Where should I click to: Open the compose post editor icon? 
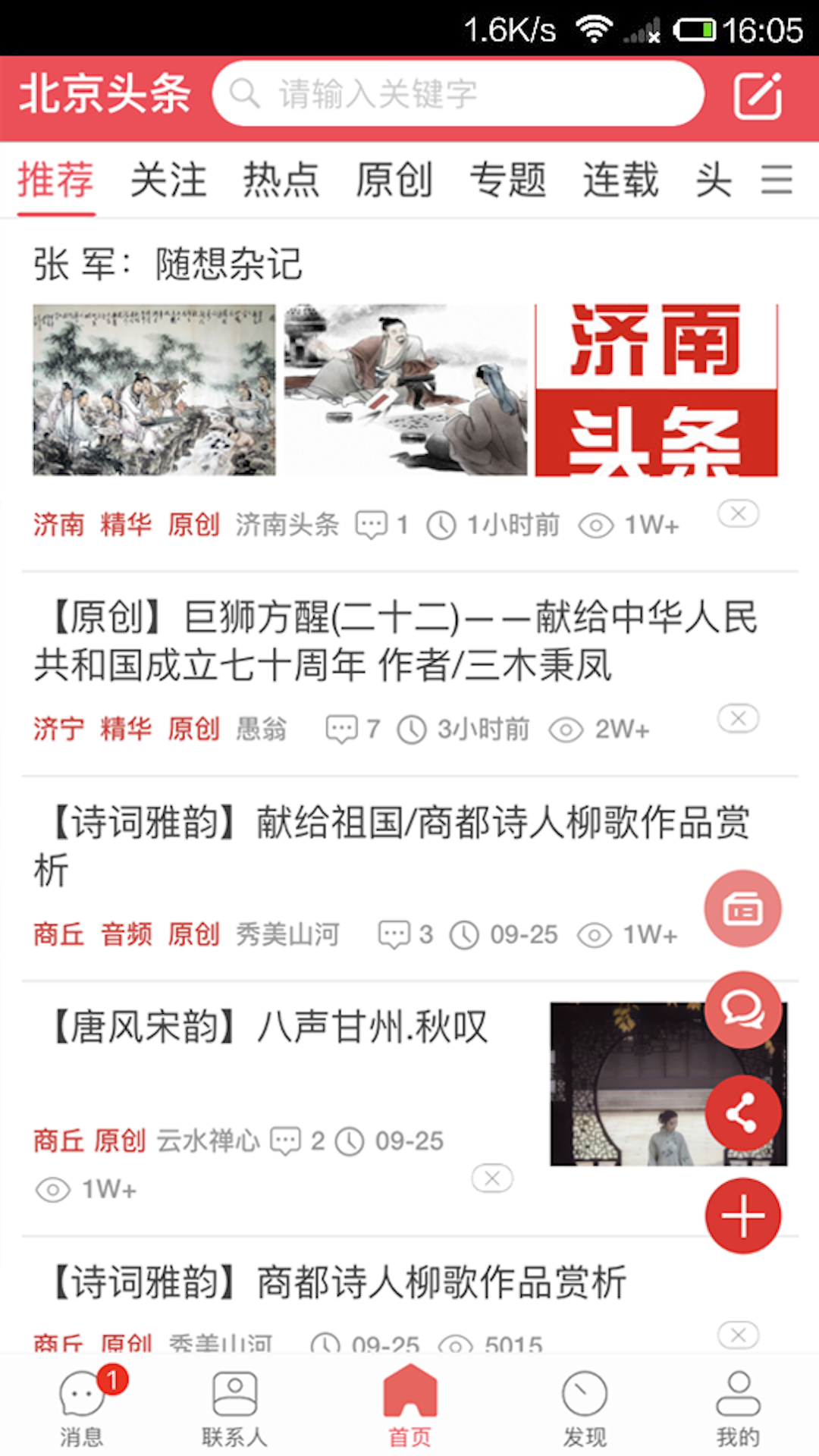pyautogui.click(x=757, y=94)
